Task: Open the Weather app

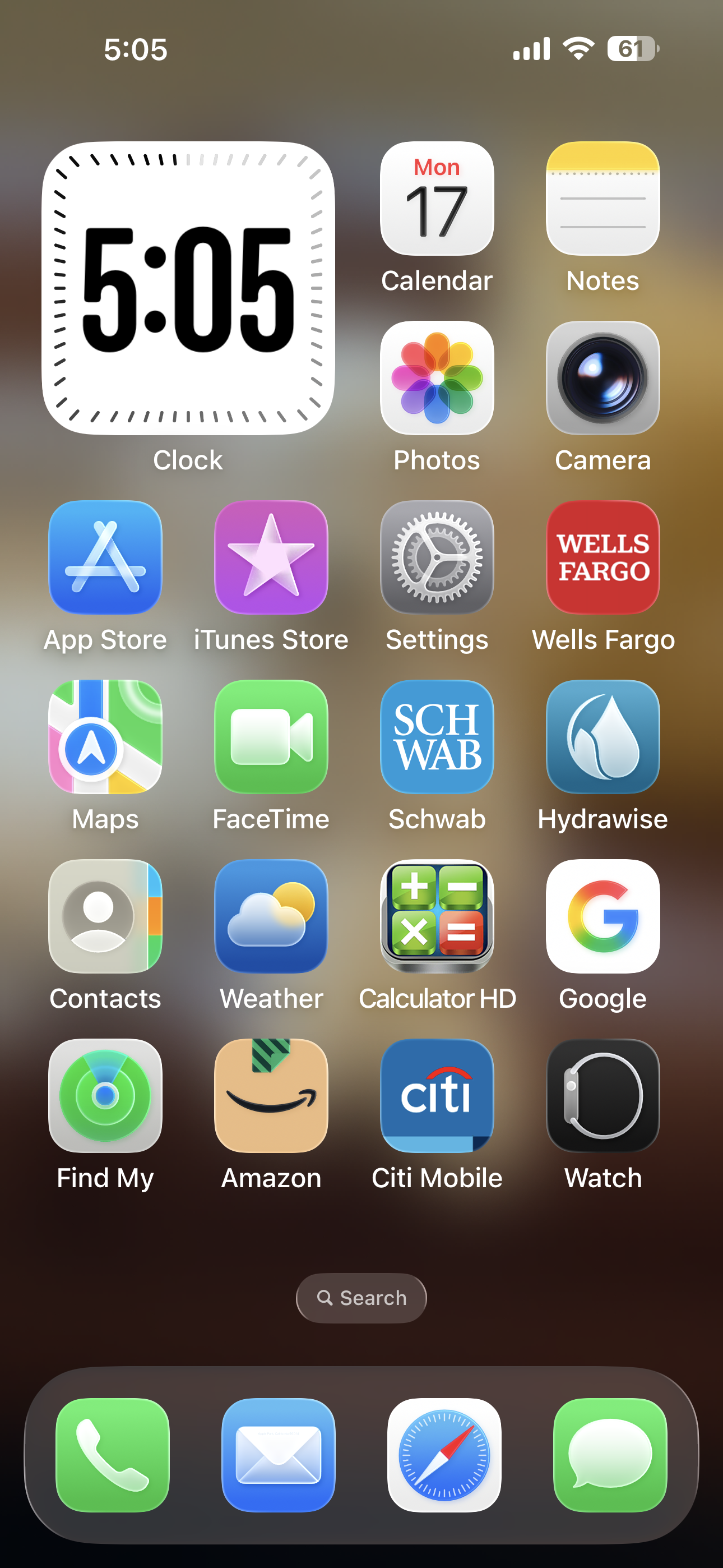Action: 271,916
